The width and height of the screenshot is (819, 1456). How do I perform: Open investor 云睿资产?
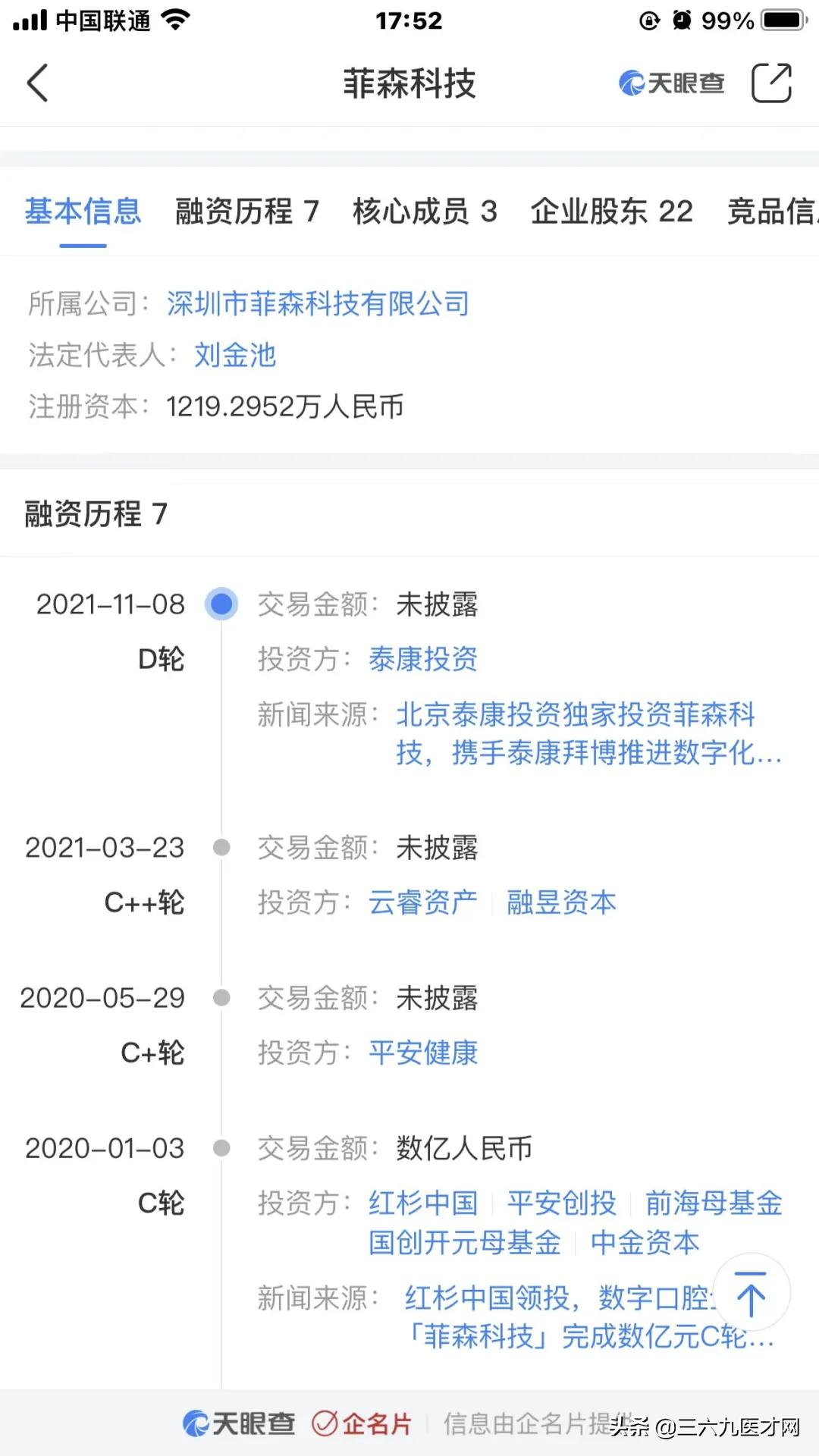pyautogui.click(x=422, y=902)
